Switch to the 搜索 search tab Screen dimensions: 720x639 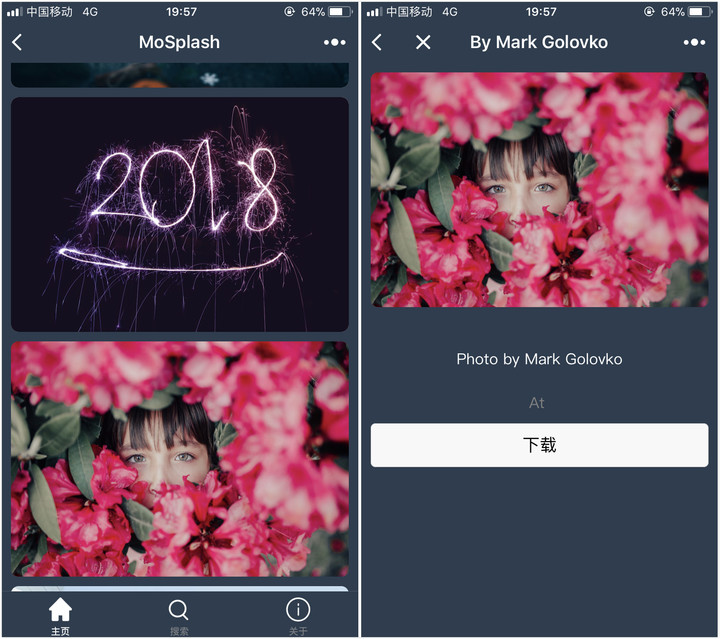coord(179,615)
